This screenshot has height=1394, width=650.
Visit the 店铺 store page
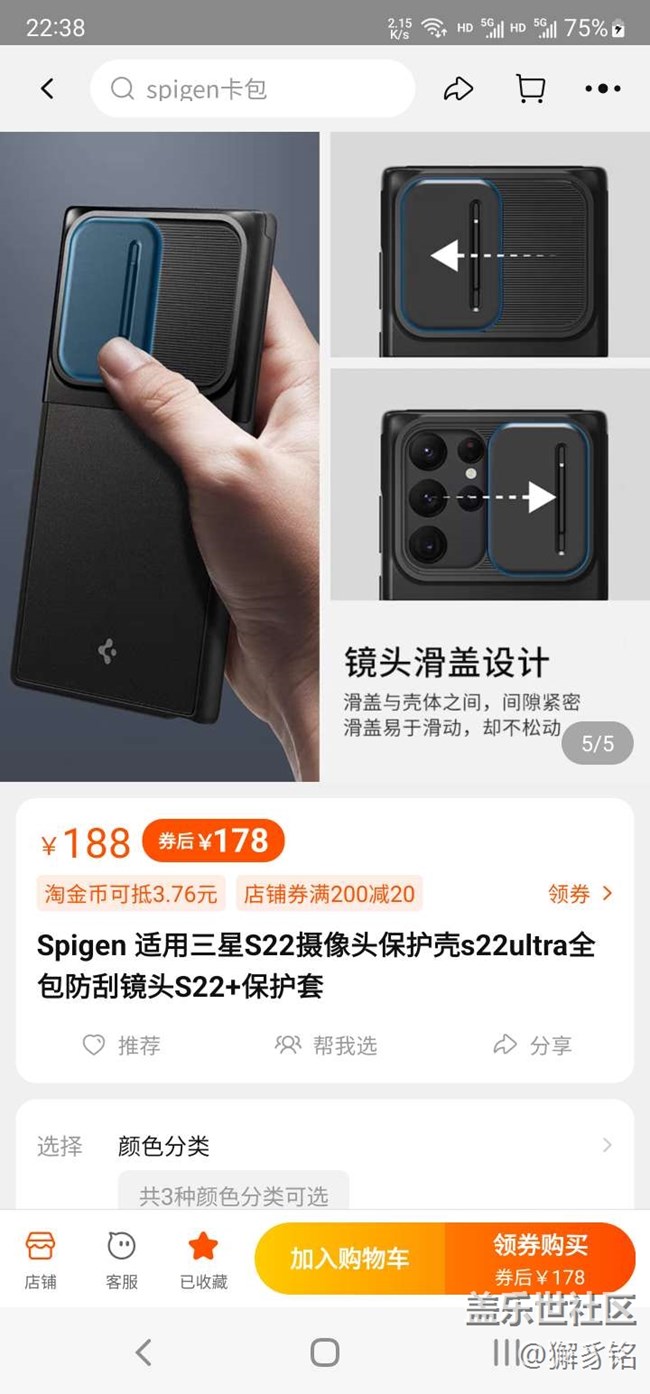[x=41, y=1259]
